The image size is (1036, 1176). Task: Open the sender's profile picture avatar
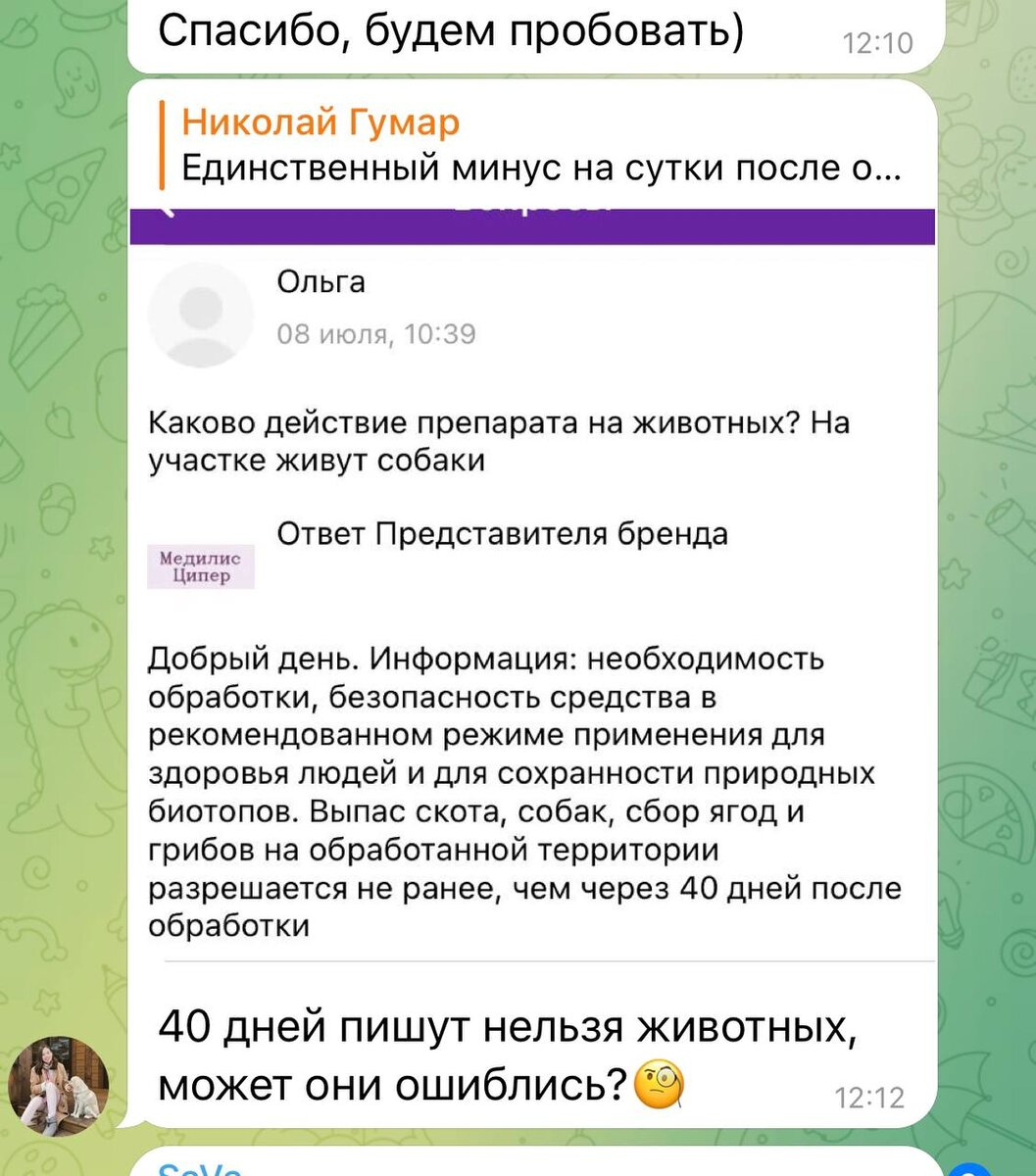click(61, 1084)
